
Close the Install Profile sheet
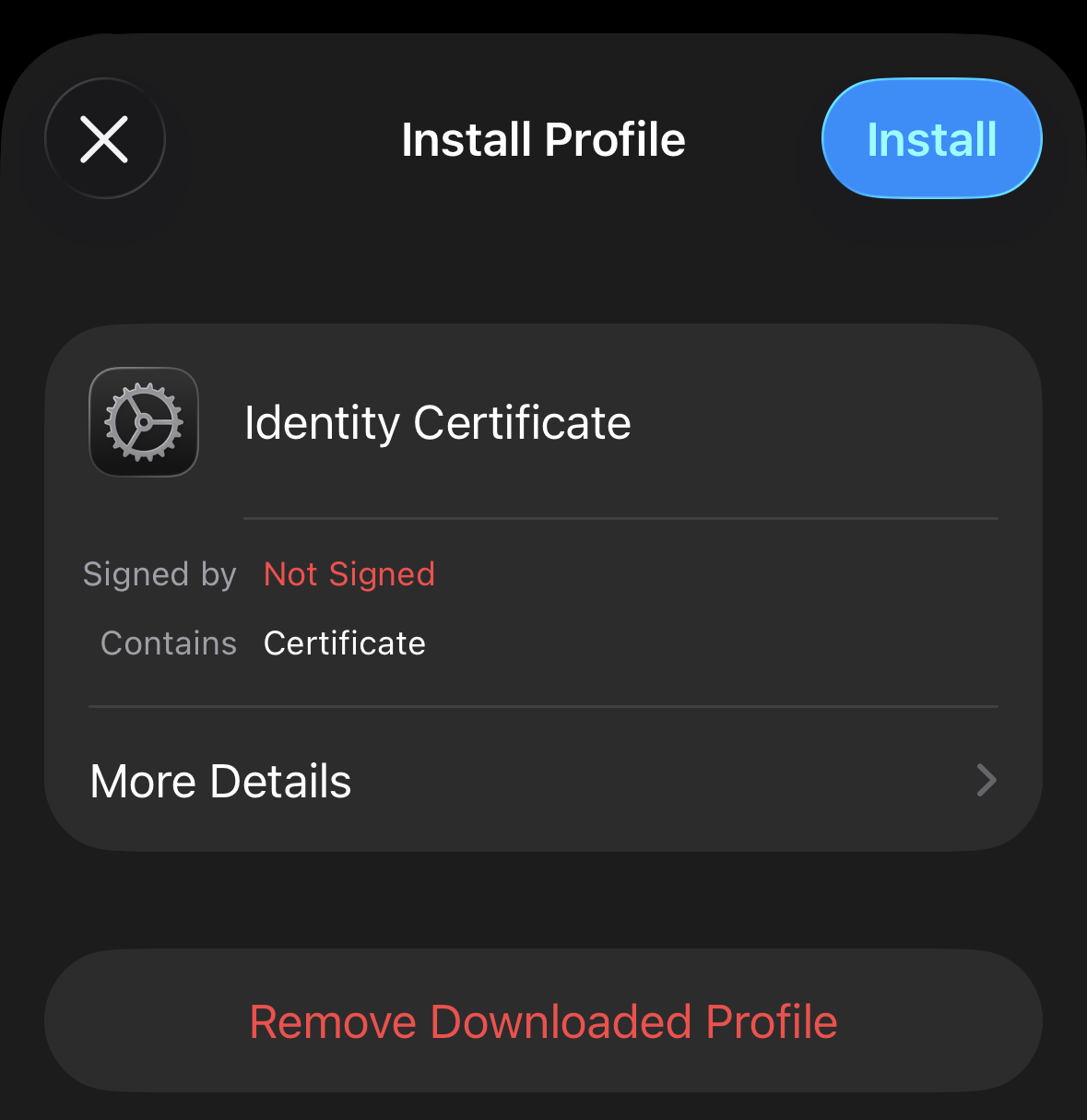pos(104,139)
